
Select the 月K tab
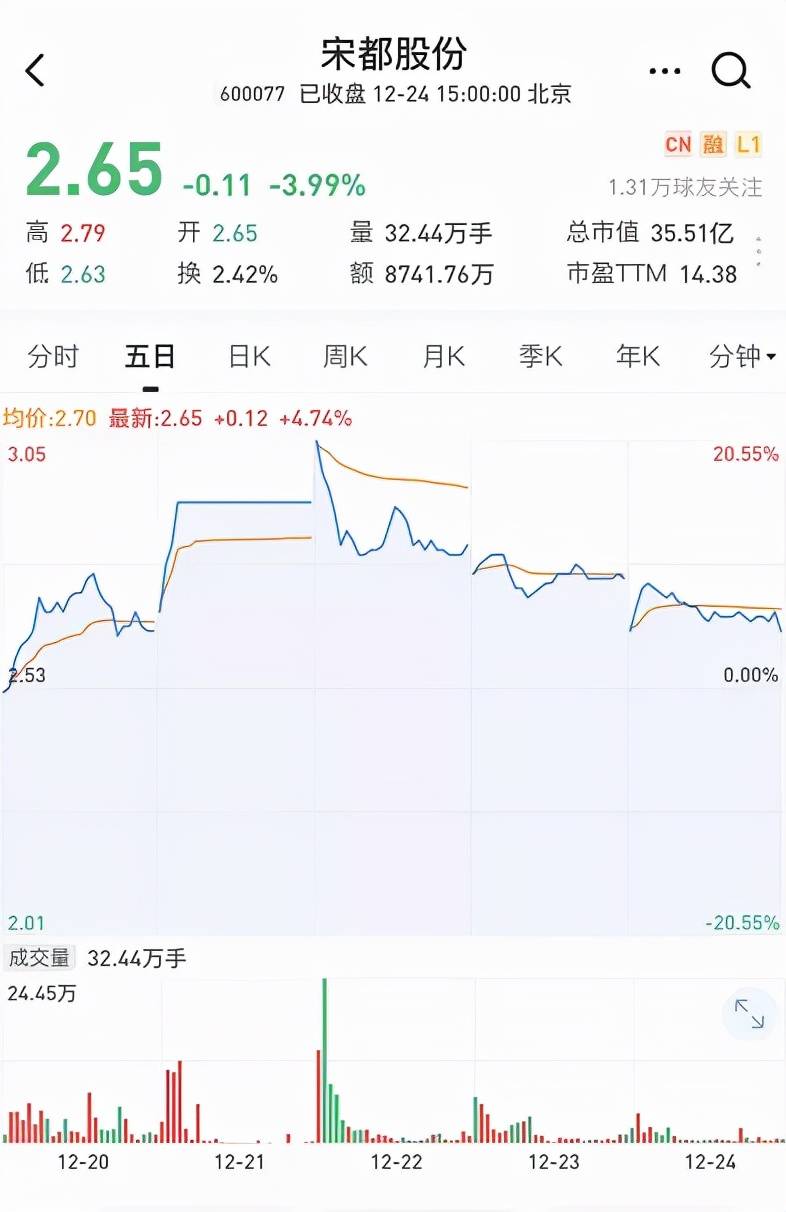pos(441,356)
